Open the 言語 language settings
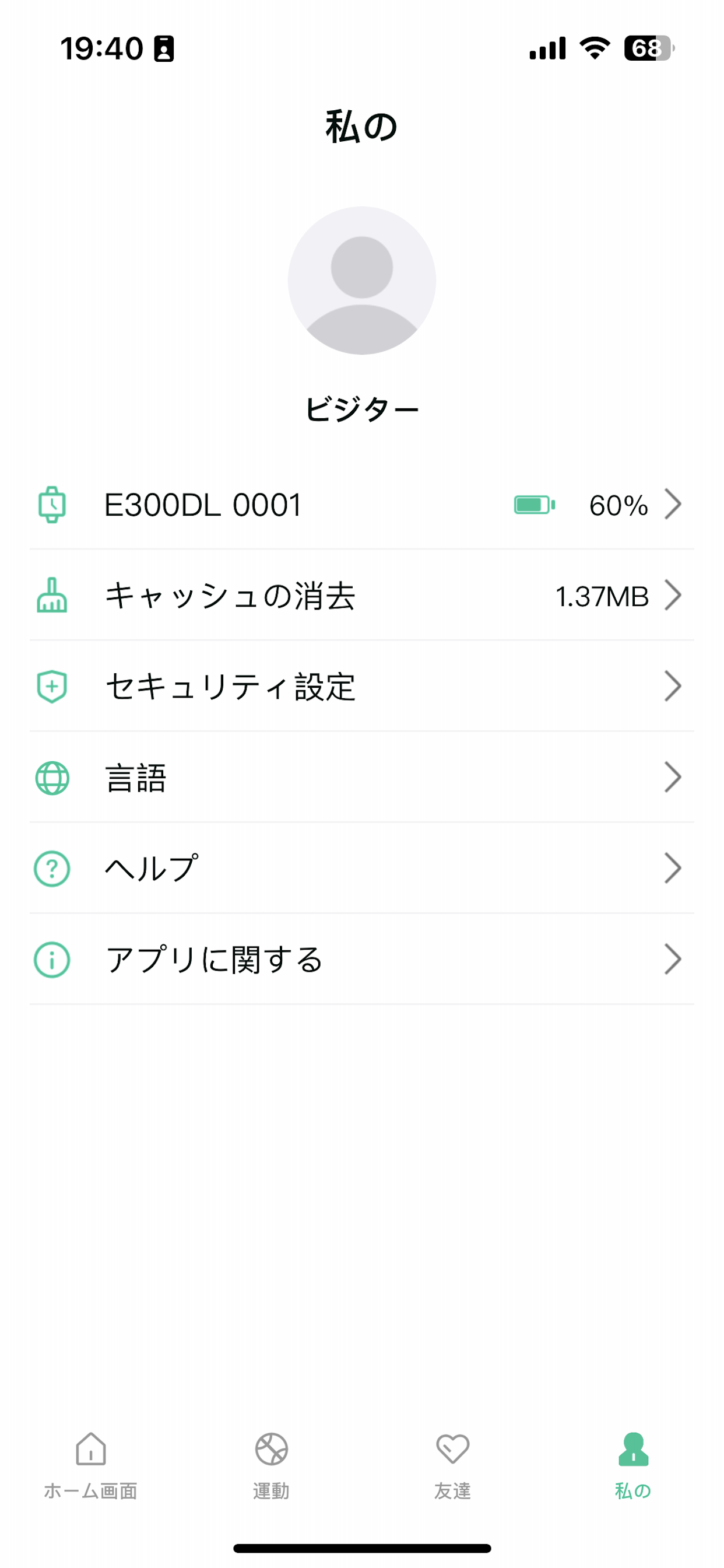Viewport: 724px width, 1568px height. click(362, 778)
